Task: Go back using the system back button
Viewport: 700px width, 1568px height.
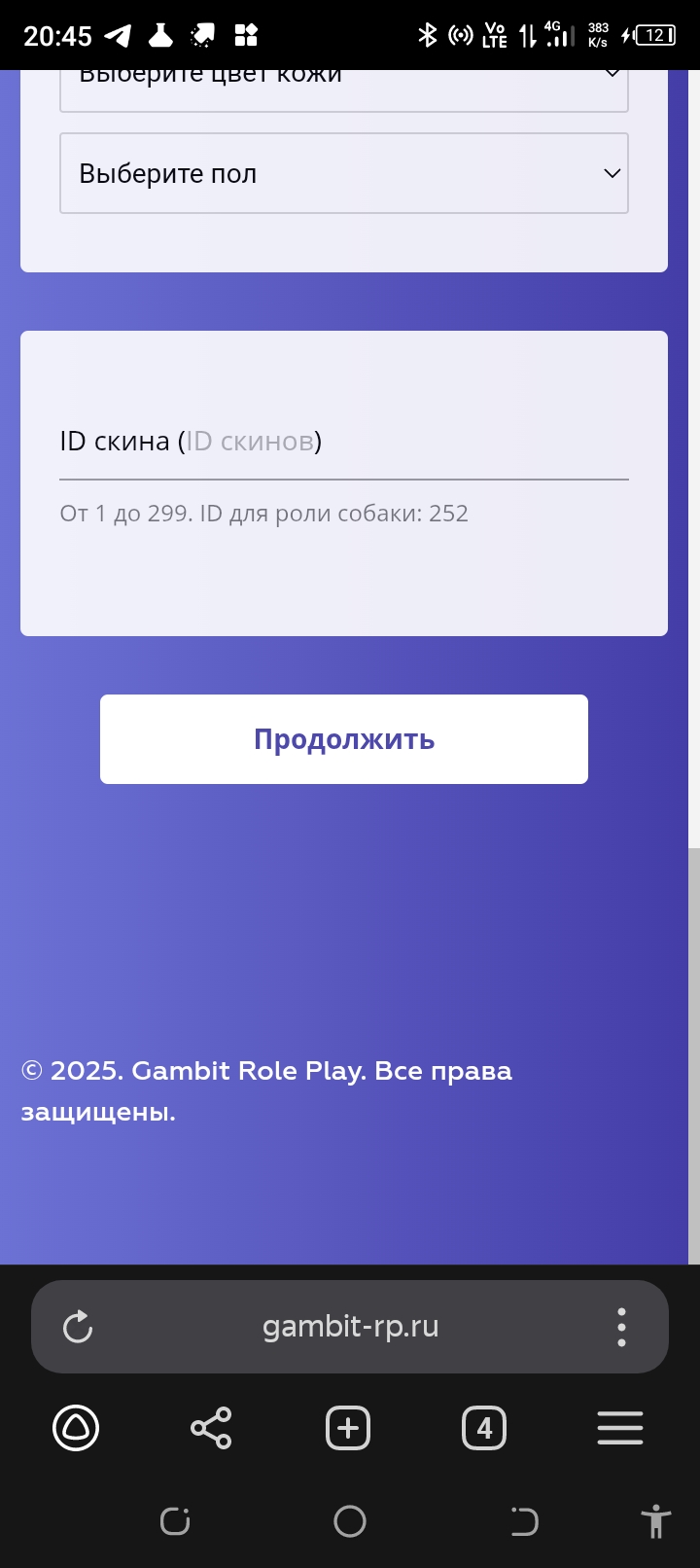Action: click(524, 1521)
